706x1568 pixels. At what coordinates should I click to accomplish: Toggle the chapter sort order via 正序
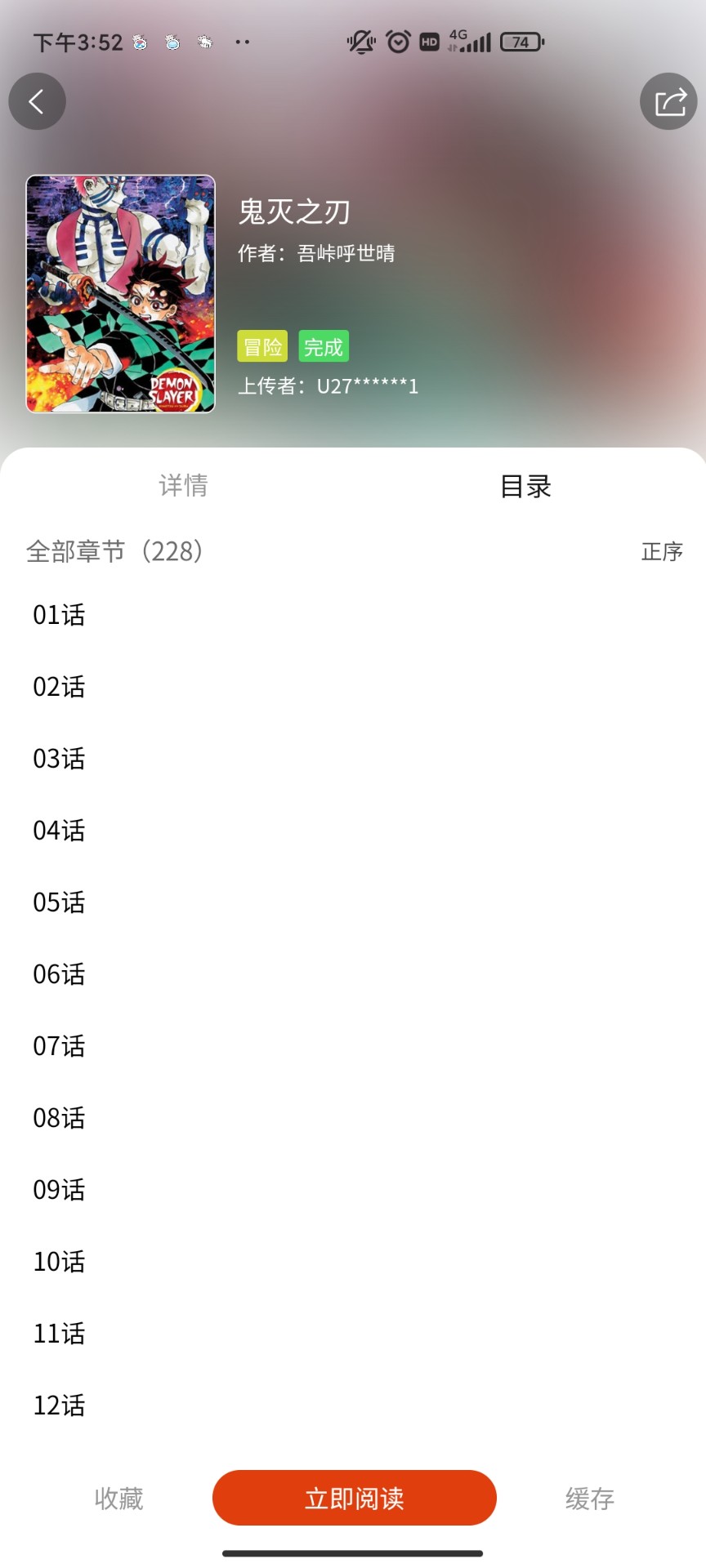(x=663, y=551)
